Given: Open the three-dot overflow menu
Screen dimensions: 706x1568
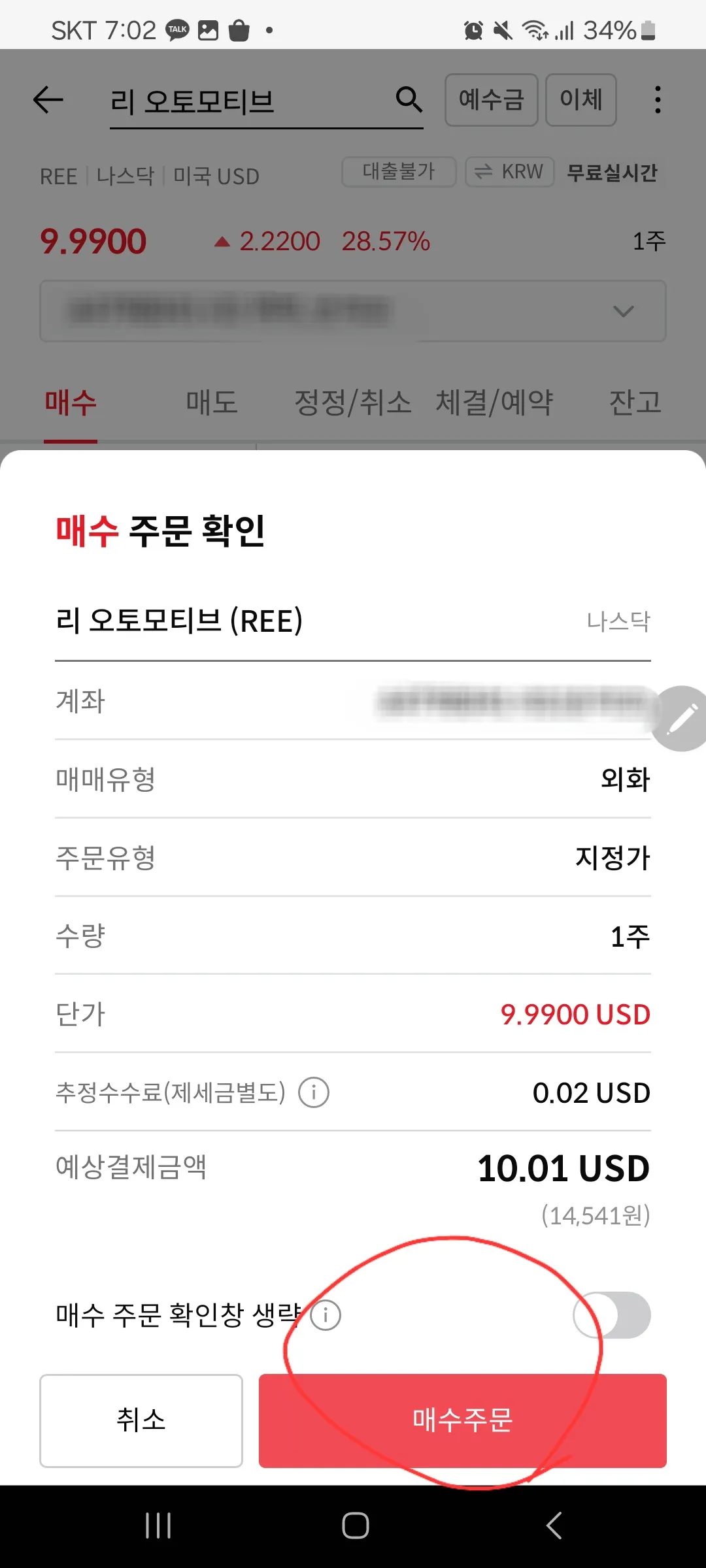Looking at the screenshot, I should click(657, 100).
